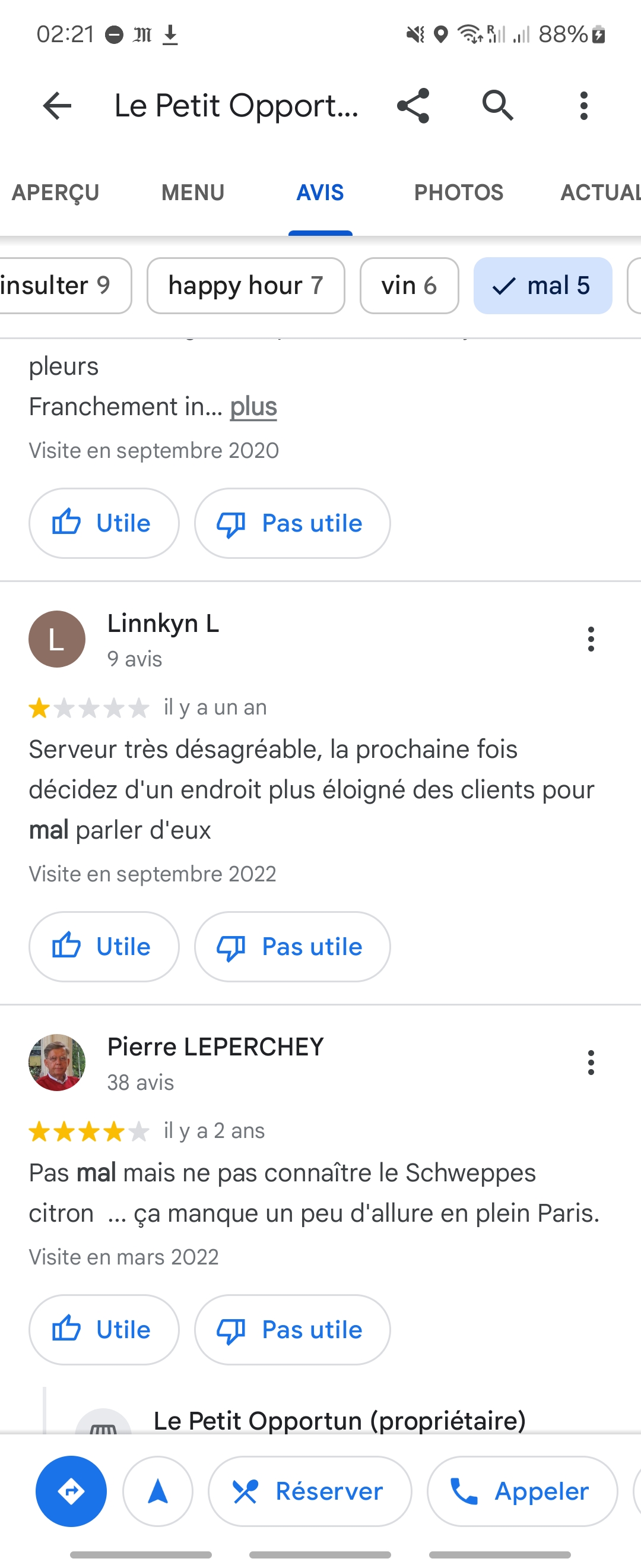641x1568 pixels.
Task: Mark Linnkyn L's review as Utile
Action: coord(104,947)
